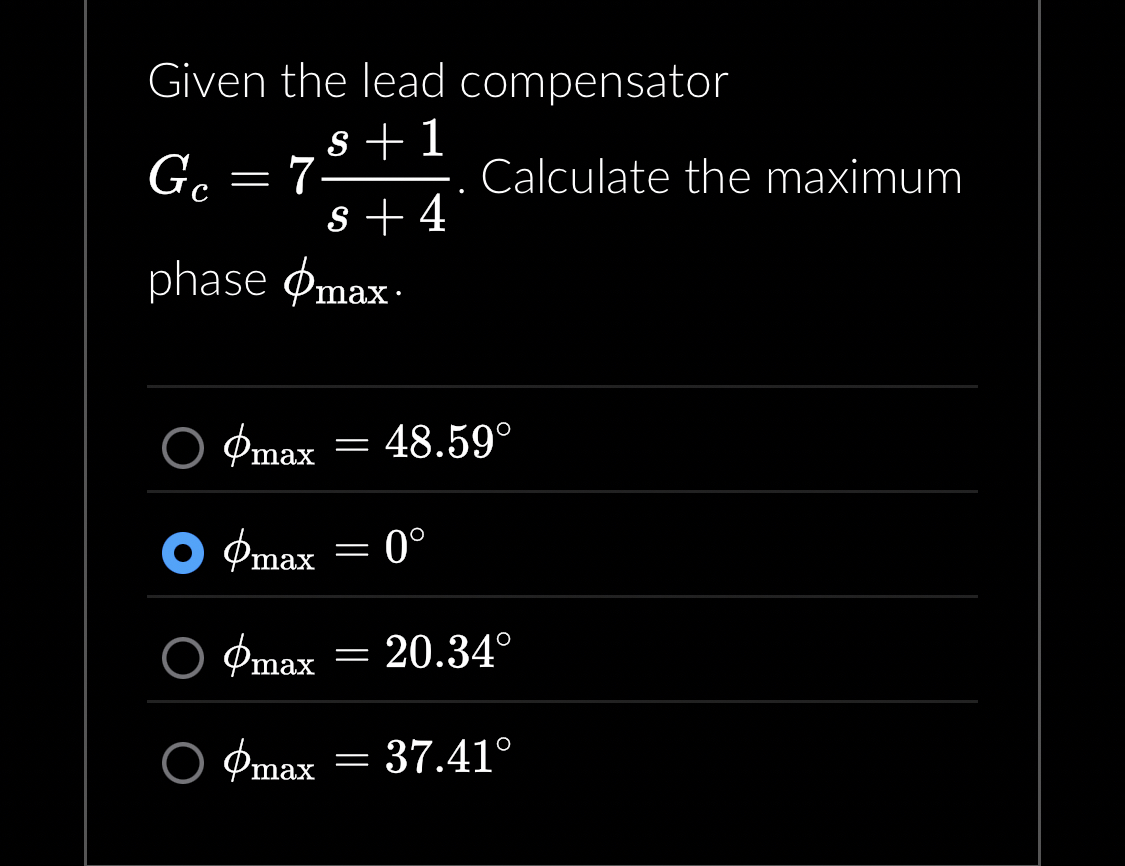1125x866 pixels.
Task: Mark φmax = 37.41° as the answer
Action: (x=182, y=763)
